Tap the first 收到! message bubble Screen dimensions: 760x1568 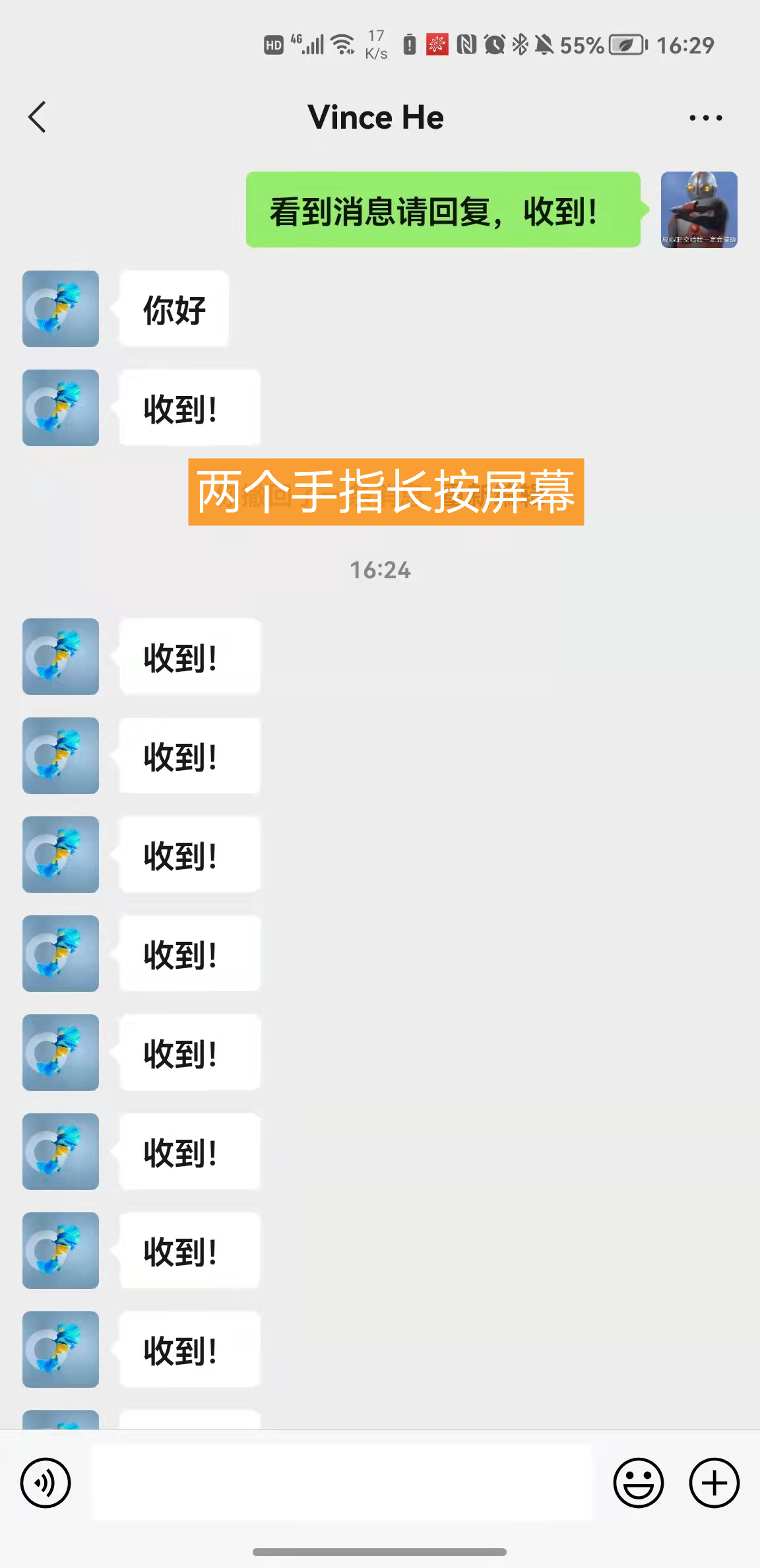coord(189,408)
